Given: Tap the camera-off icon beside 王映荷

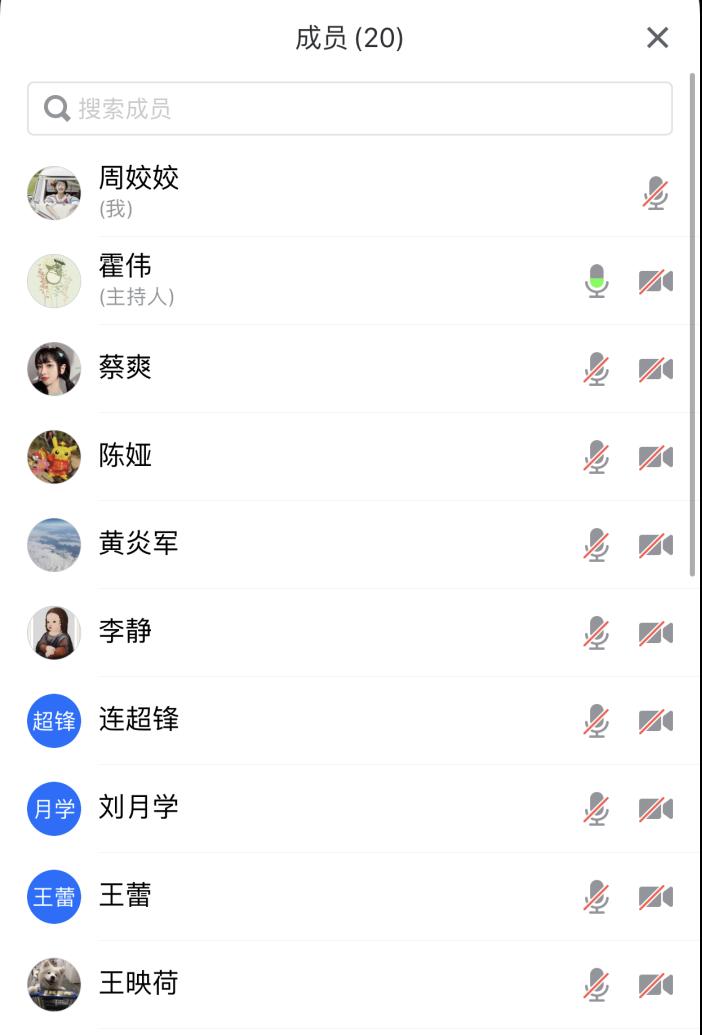Looking at the screenshot, I should (x=655, y=985).
